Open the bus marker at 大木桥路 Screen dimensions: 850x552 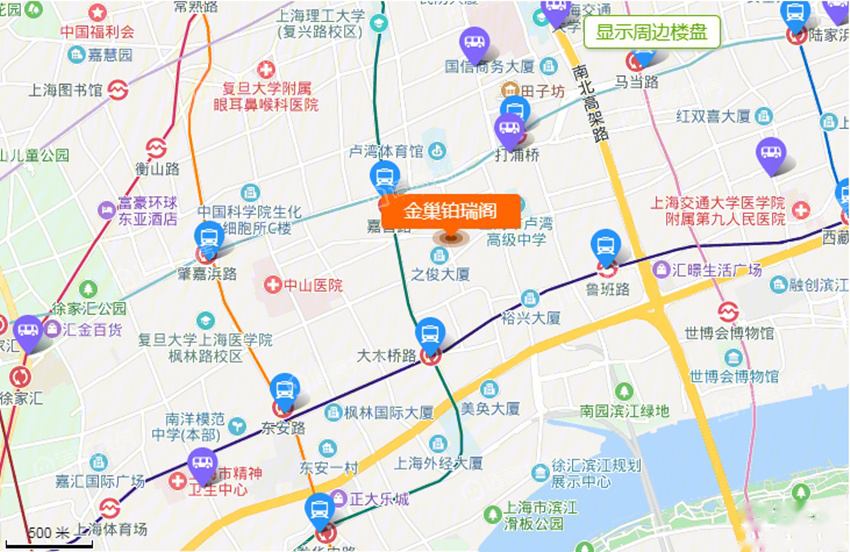tap(429, 333)
